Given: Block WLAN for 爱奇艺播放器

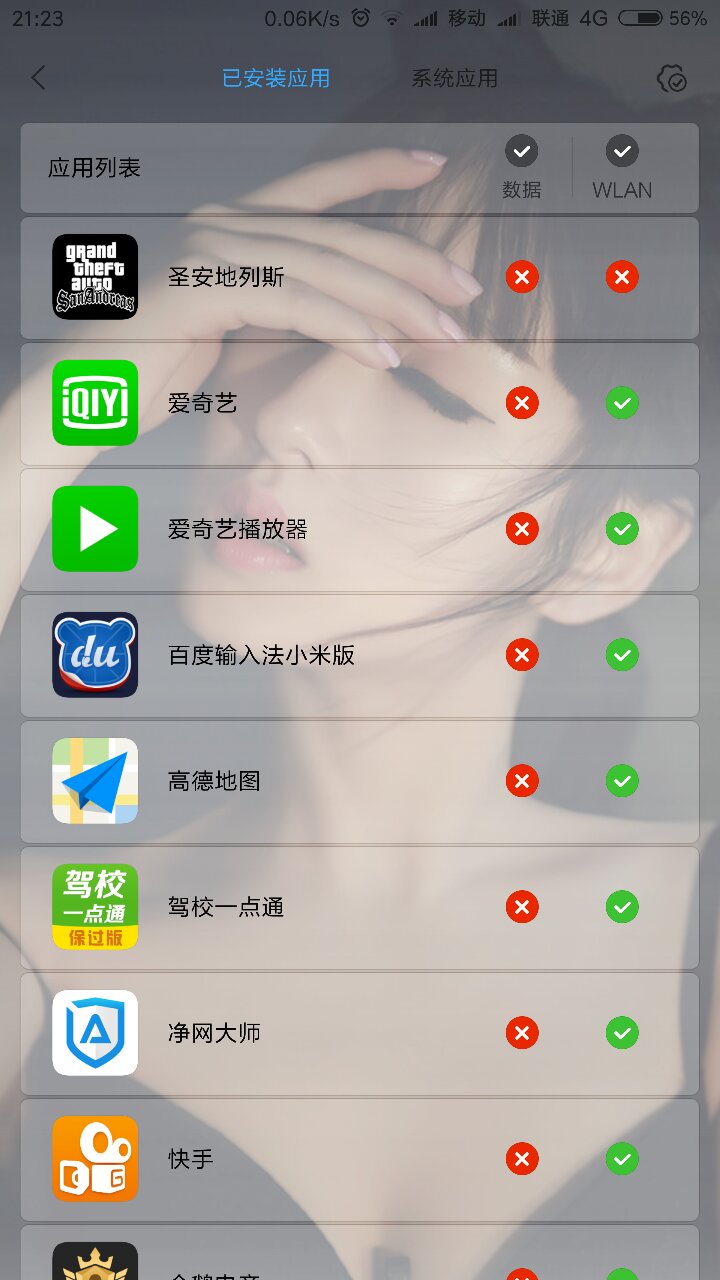Looking at the screenshot, I should (x=622, y=529).
